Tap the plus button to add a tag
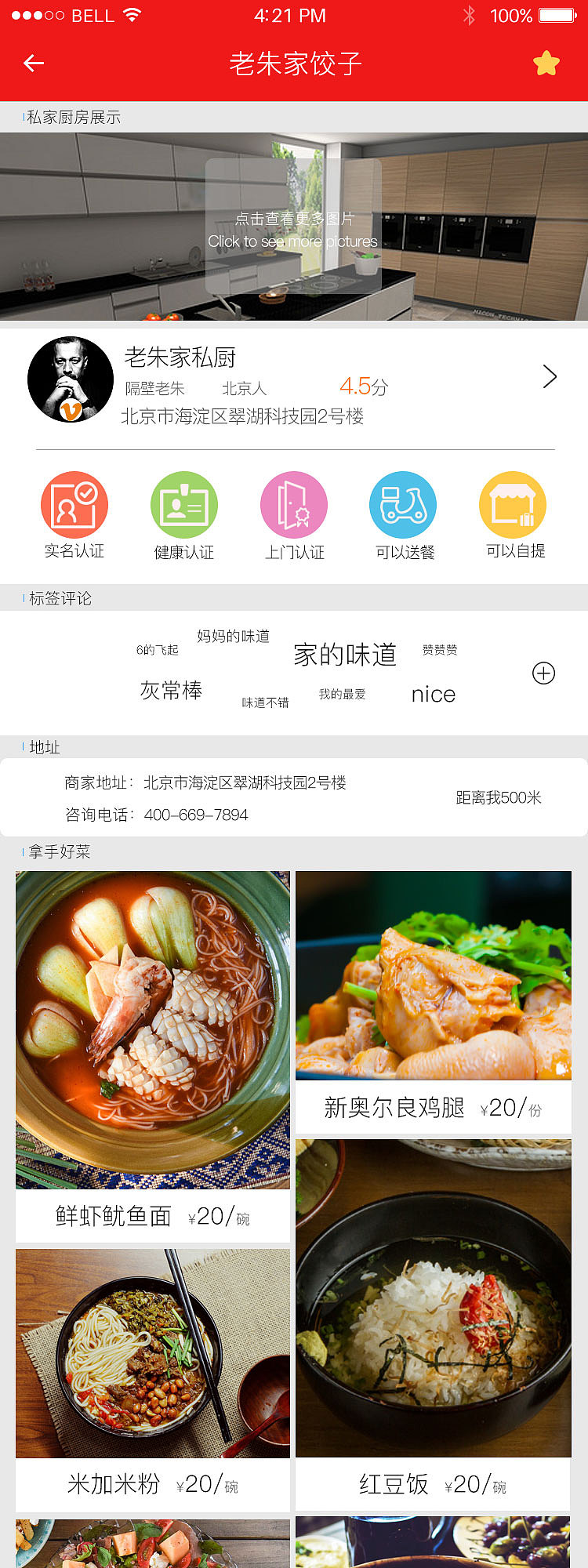The image size is (588, 1568). click(543, 673)
